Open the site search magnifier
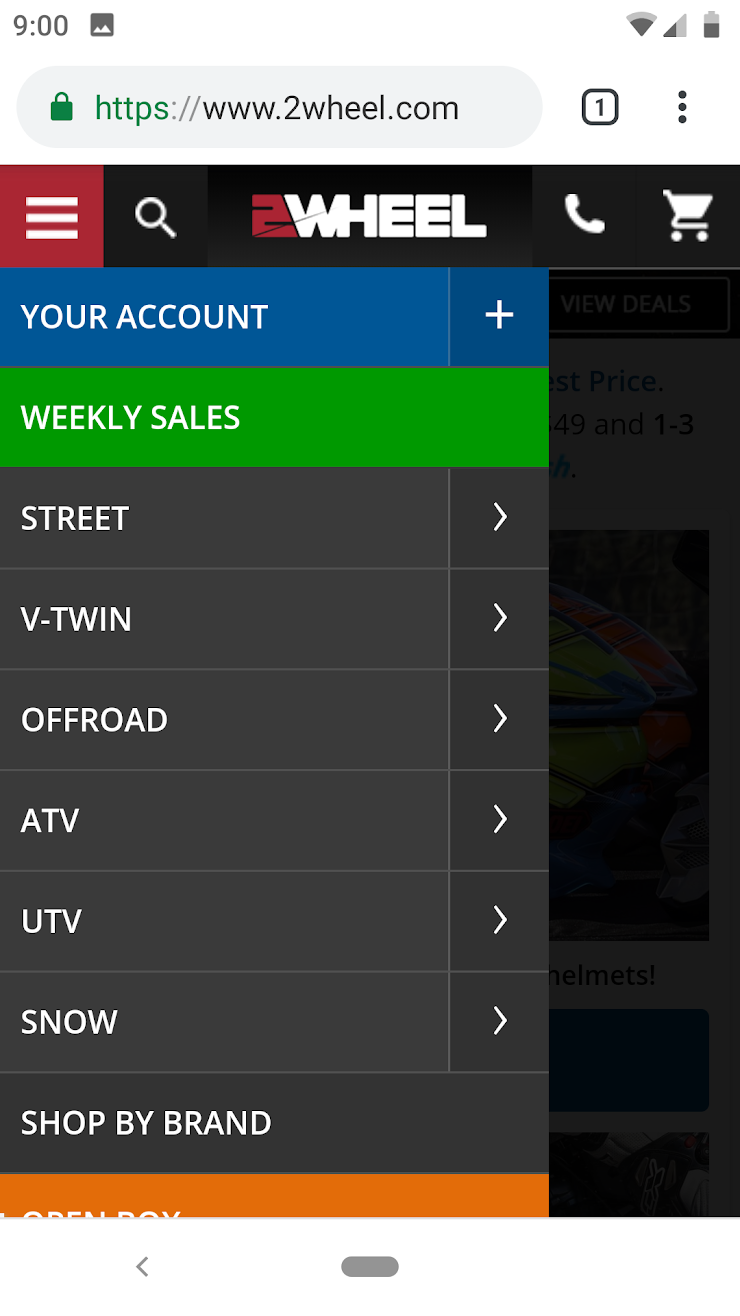Viewport: 740px width, 1316px height. click(155, 216)
